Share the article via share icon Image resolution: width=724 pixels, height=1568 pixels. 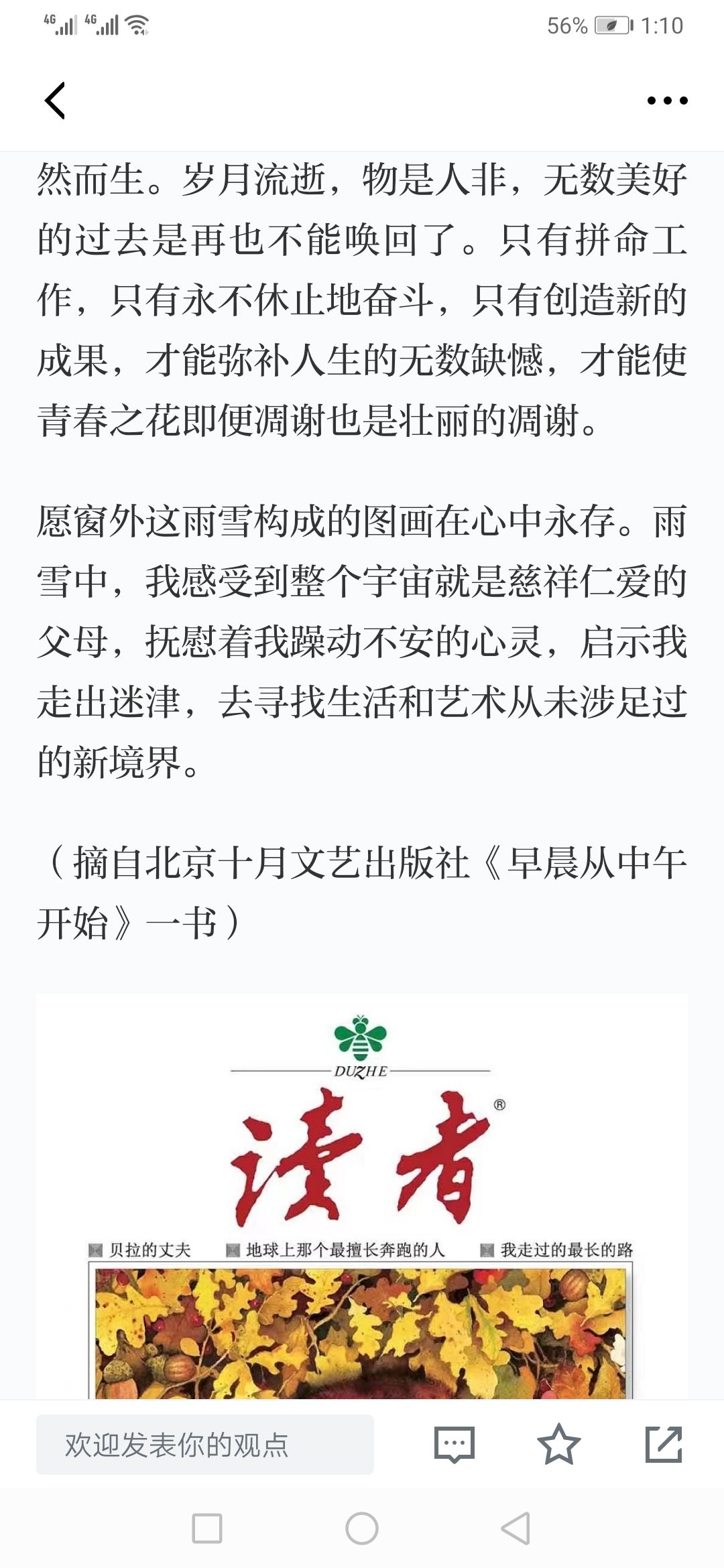664,1444
